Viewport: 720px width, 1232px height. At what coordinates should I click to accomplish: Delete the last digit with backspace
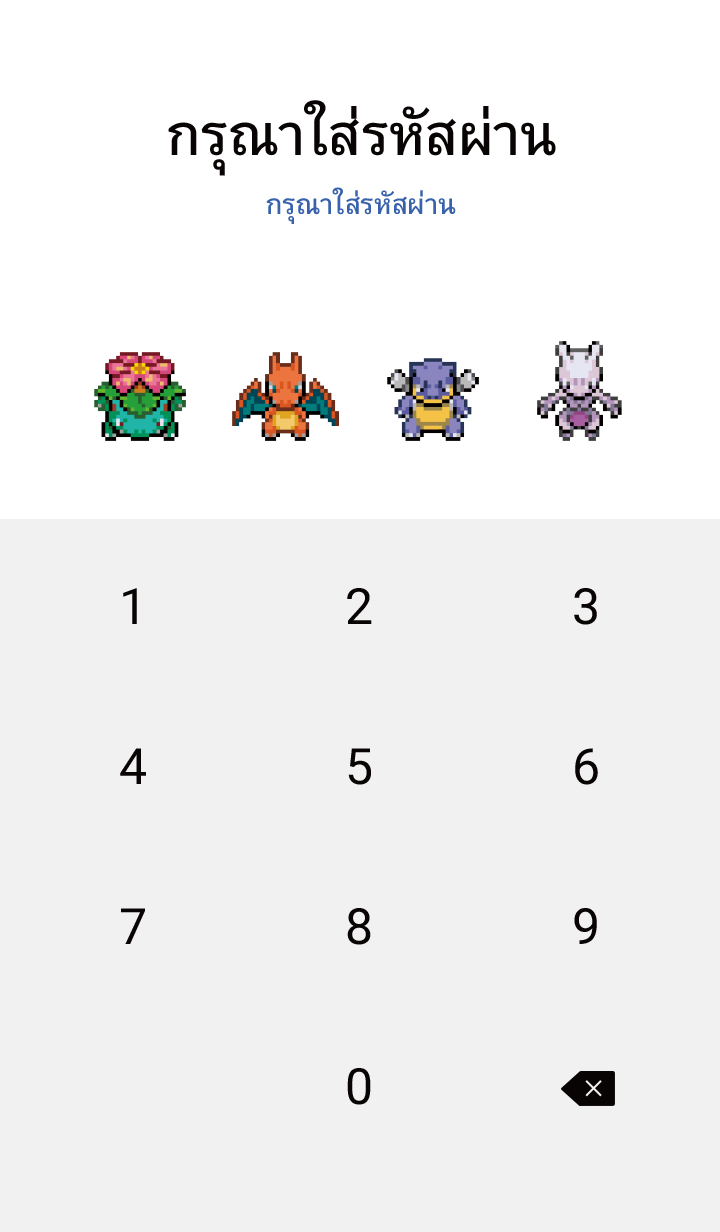tap(588, 1088)
